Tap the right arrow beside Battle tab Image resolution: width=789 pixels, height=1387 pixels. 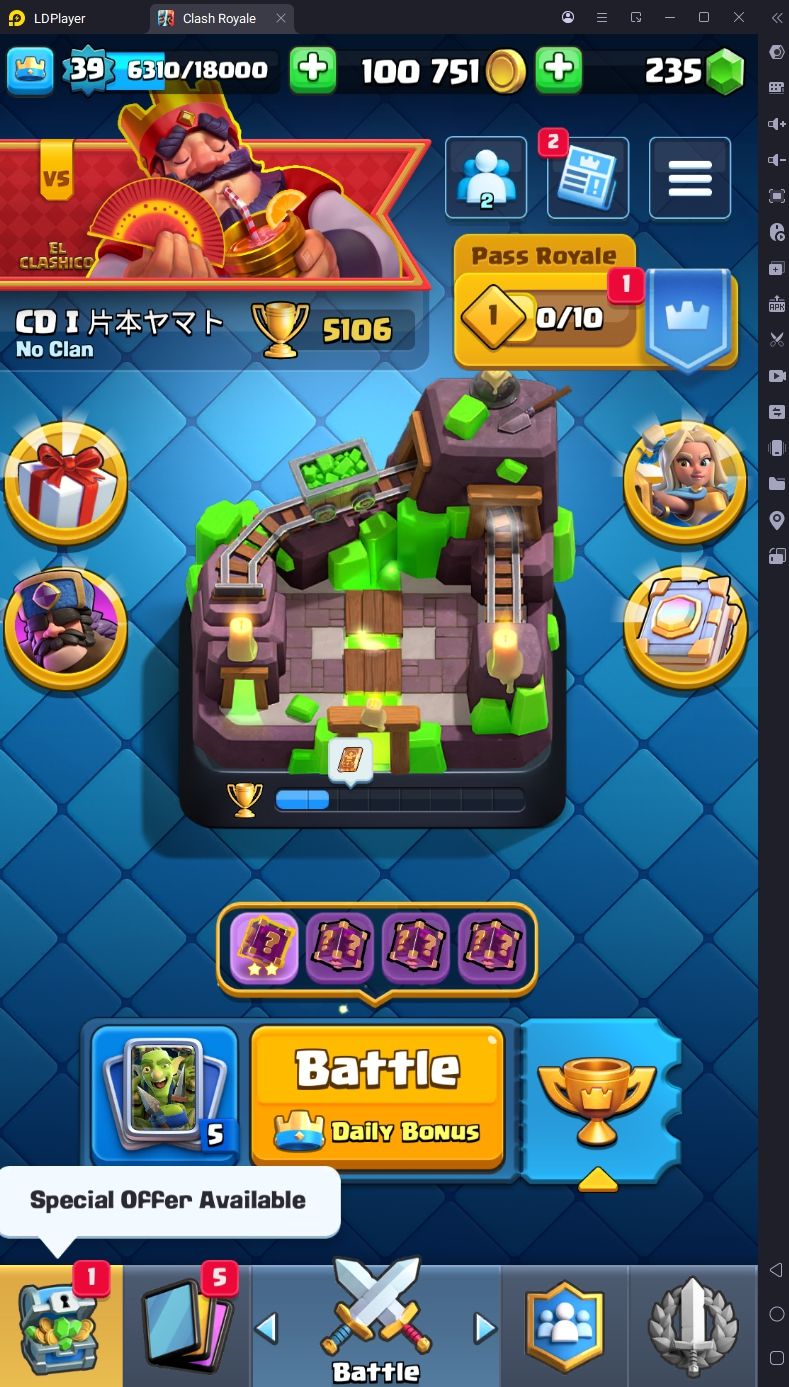[x=485, y=1328]
